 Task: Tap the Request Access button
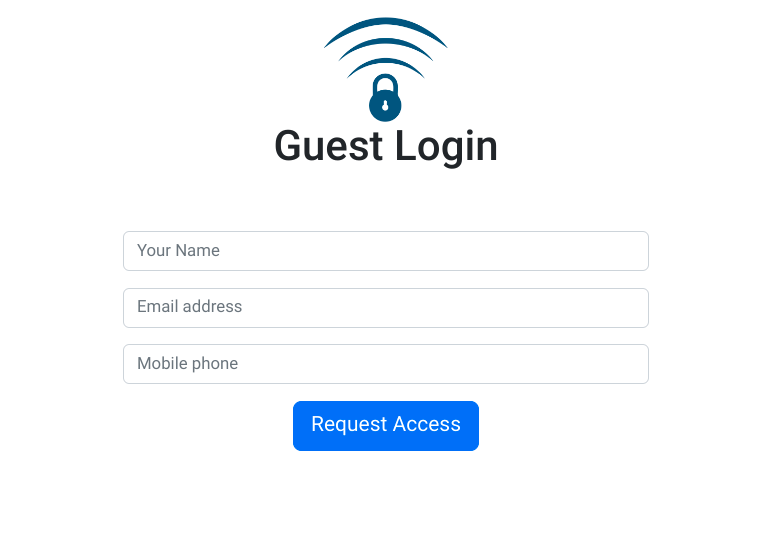[x=385, y=425]
